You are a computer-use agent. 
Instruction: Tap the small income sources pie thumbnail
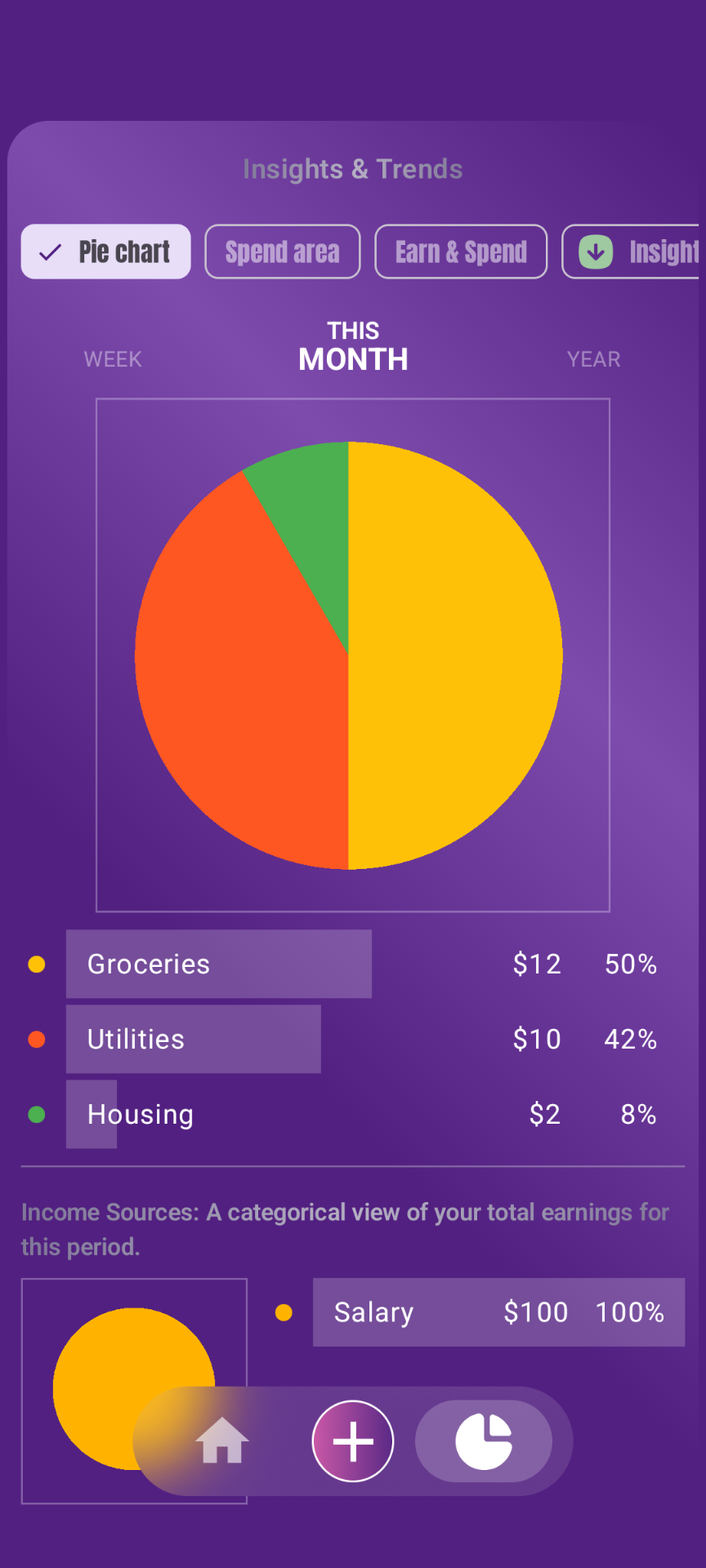click(133, 1388)
